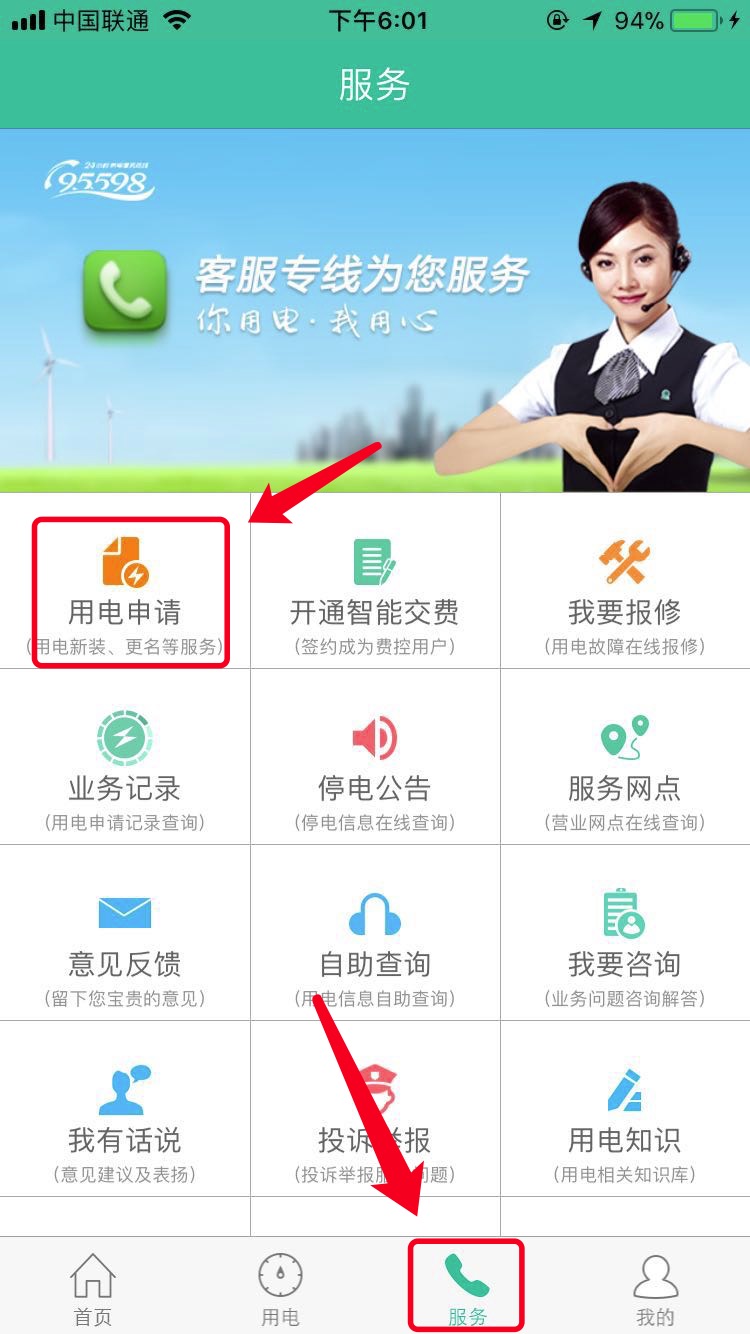Select 开通智能交费 service
Screen dimensions: 750x1334
tap(375, 590)
